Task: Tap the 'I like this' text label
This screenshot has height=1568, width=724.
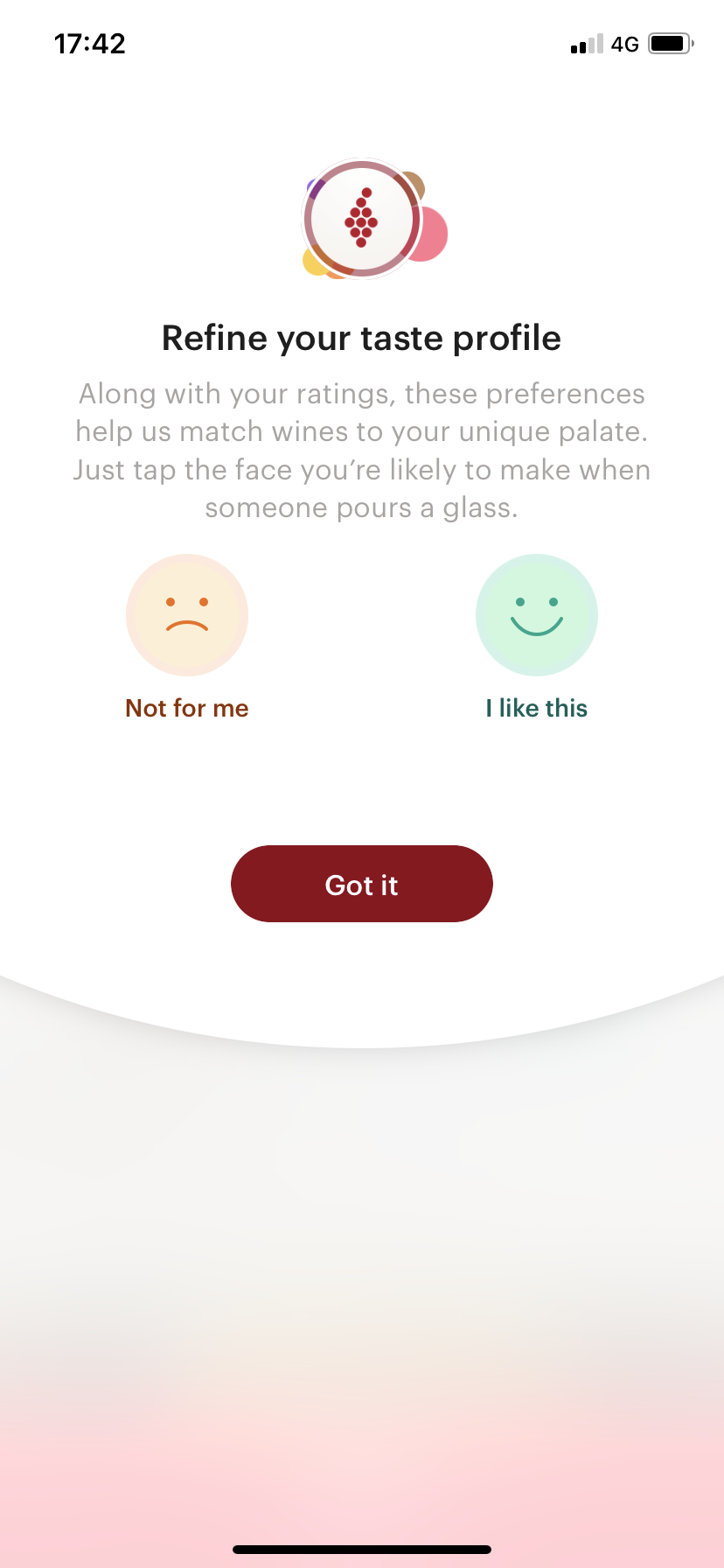Action: pos(536,707)
